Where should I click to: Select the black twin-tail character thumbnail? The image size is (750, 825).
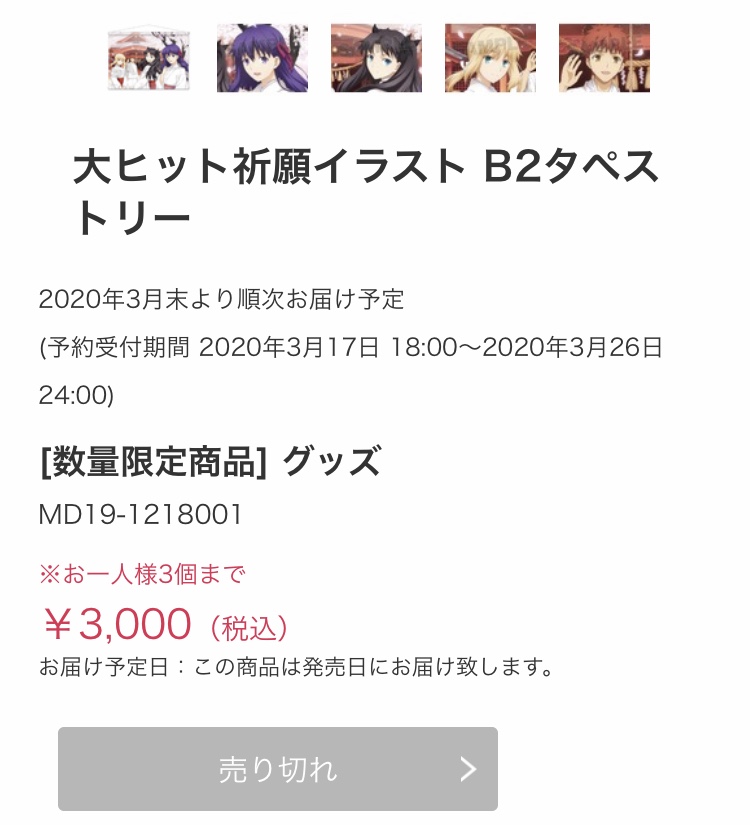coord(376,58)
